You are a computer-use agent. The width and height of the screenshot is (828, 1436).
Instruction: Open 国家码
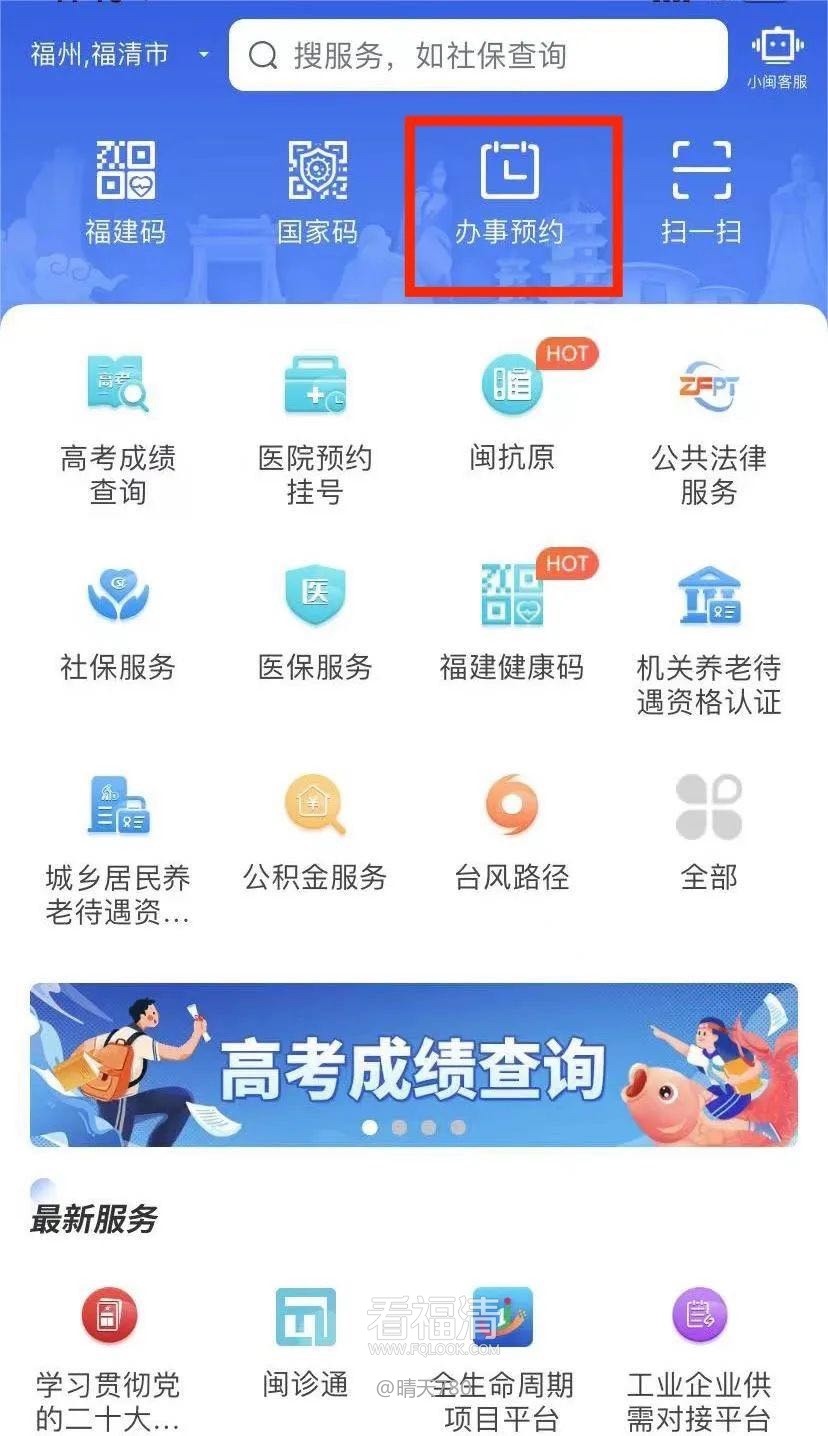tap(317, 192)
